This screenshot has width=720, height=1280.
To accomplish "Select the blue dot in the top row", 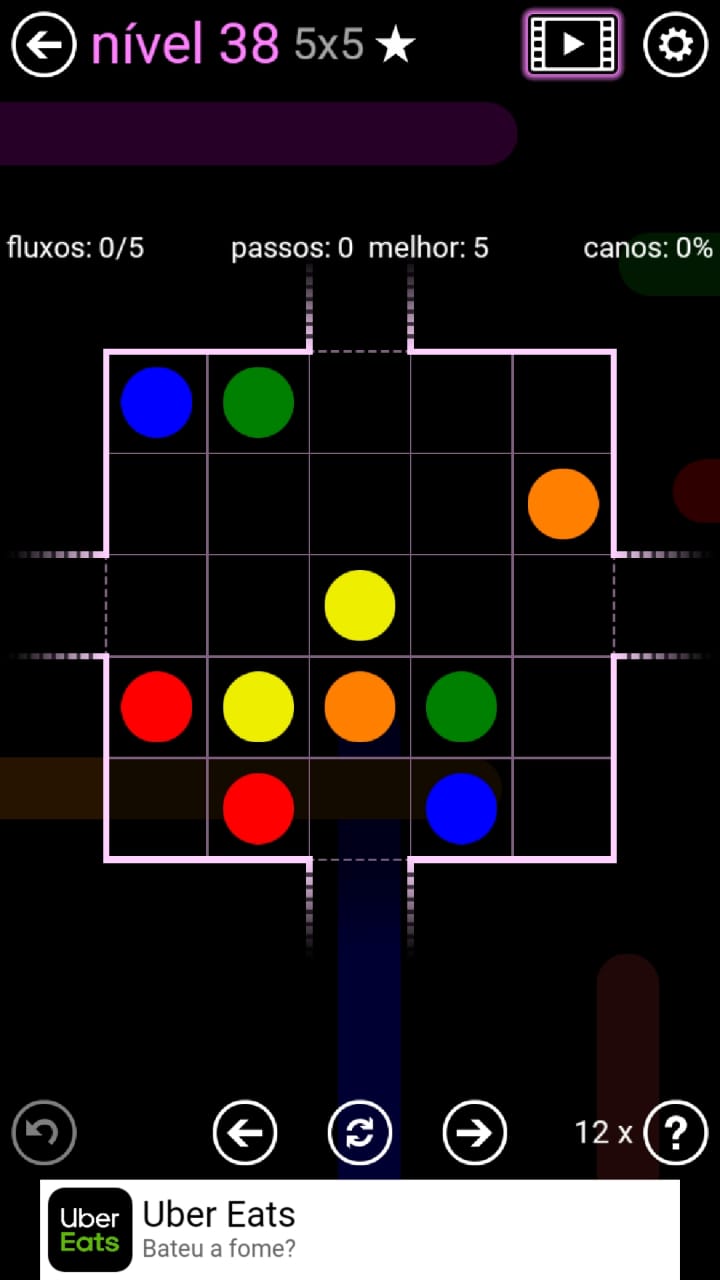I will 156,402.
